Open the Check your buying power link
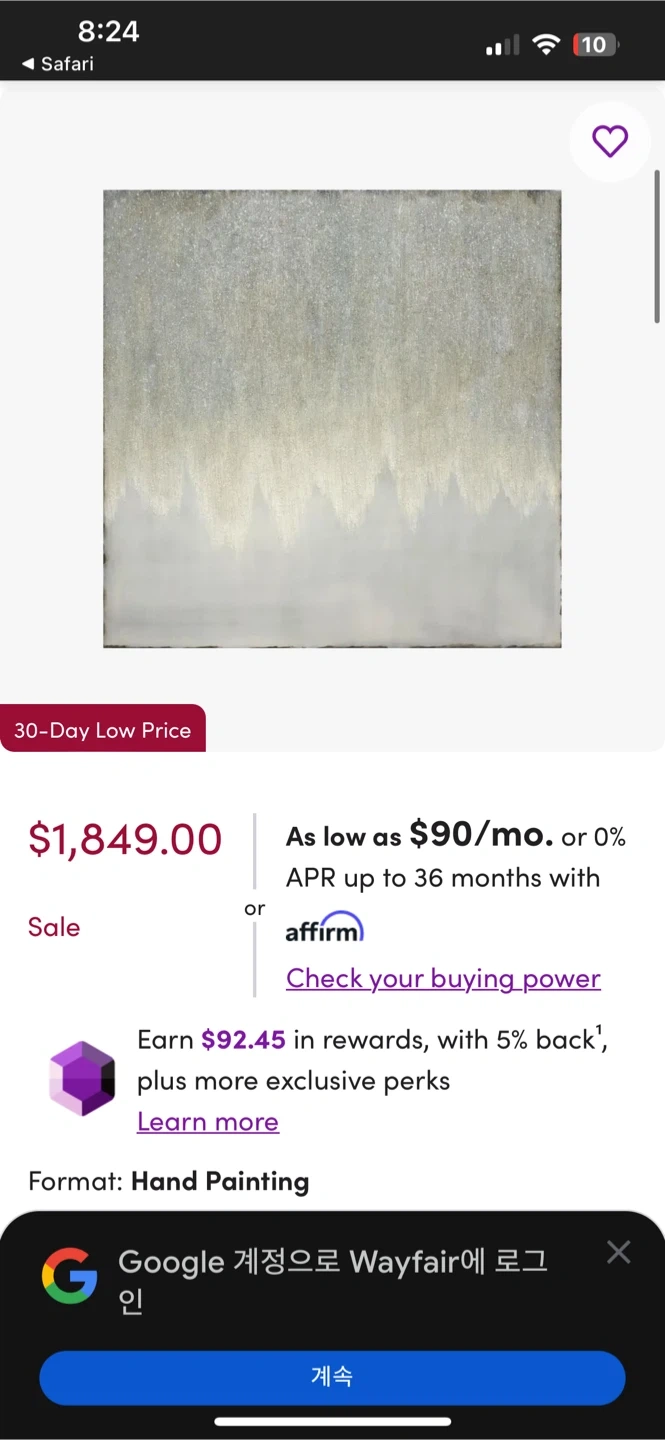Image resolution: width=665 pixels, height=1440 pixels. [443, 978]
